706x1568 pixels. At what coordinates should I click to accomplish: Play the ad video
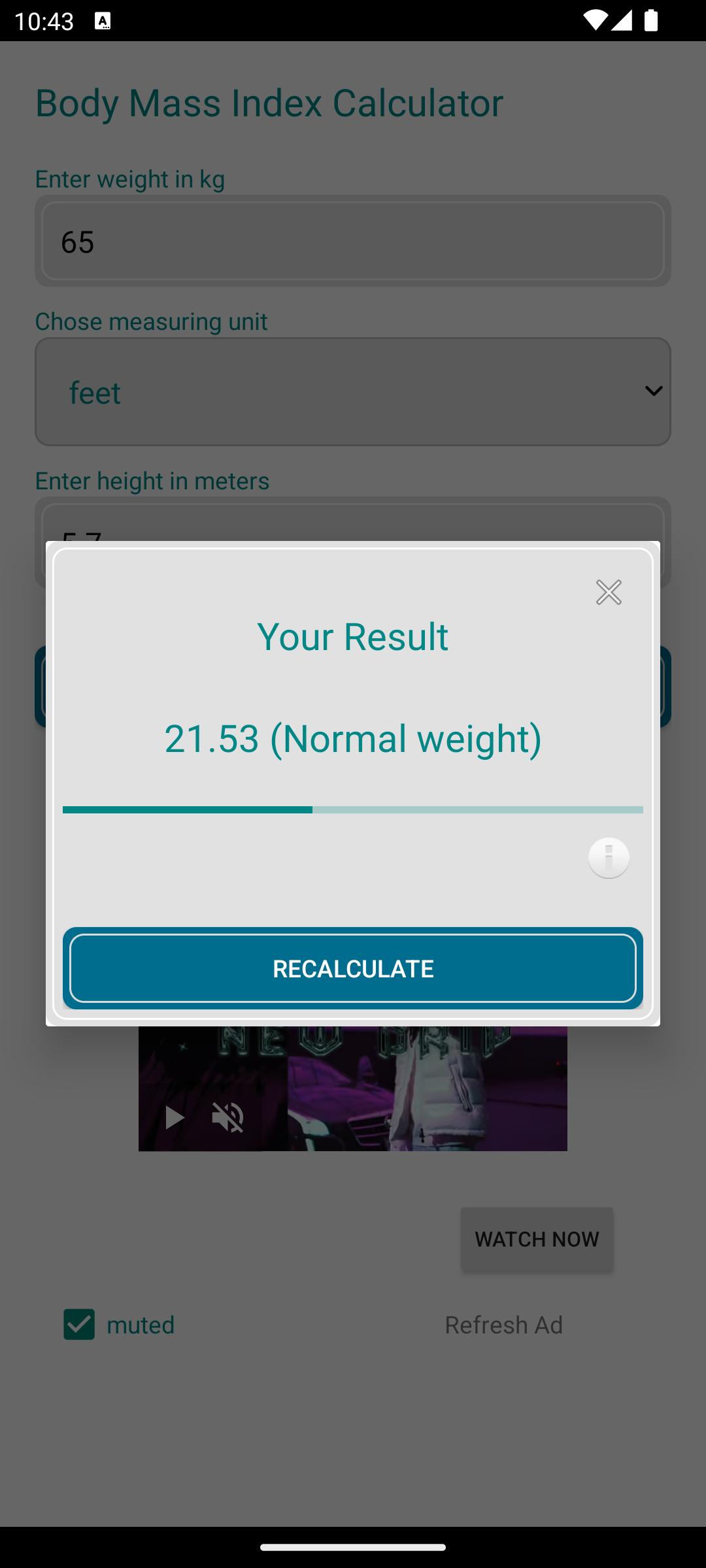174,1117
